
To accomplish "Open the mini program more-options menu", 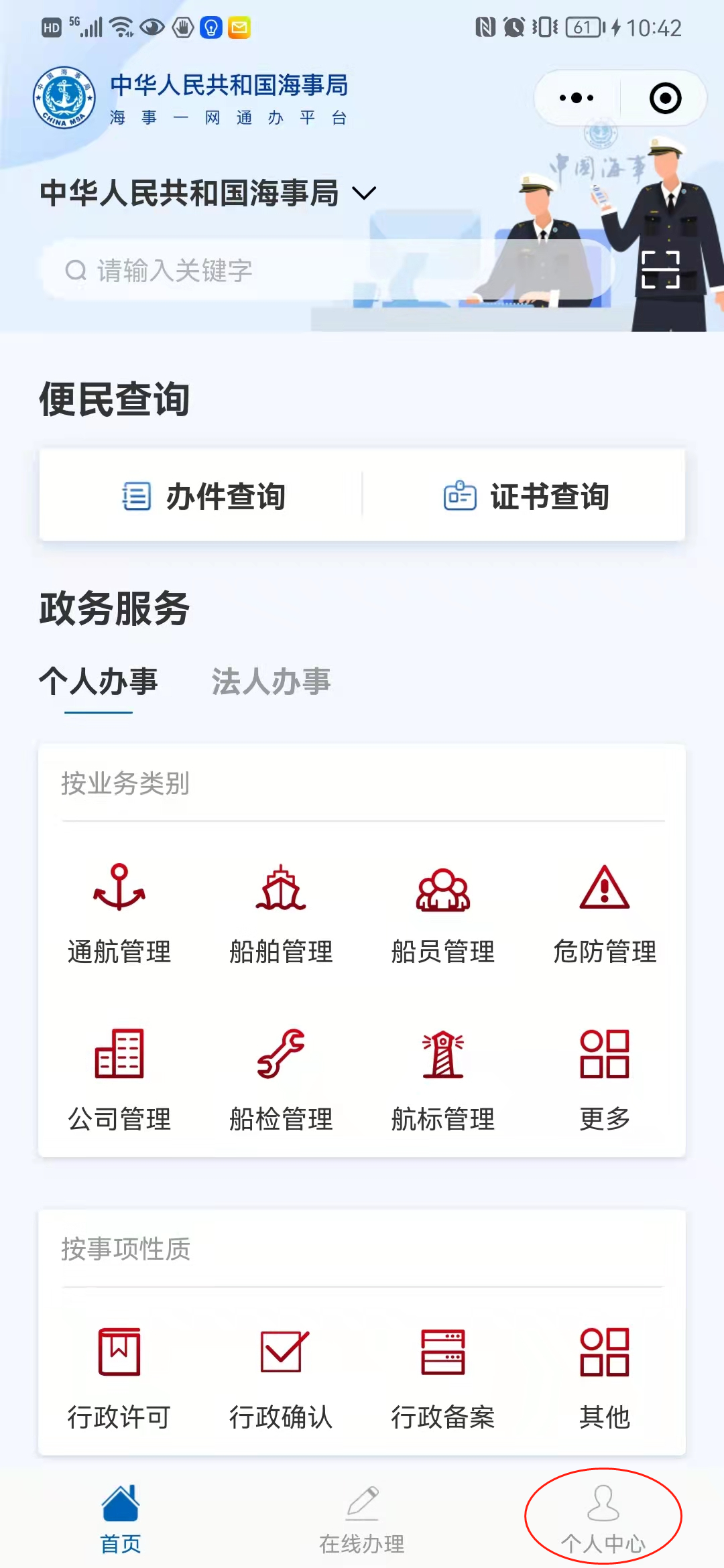I will [577, 99].
